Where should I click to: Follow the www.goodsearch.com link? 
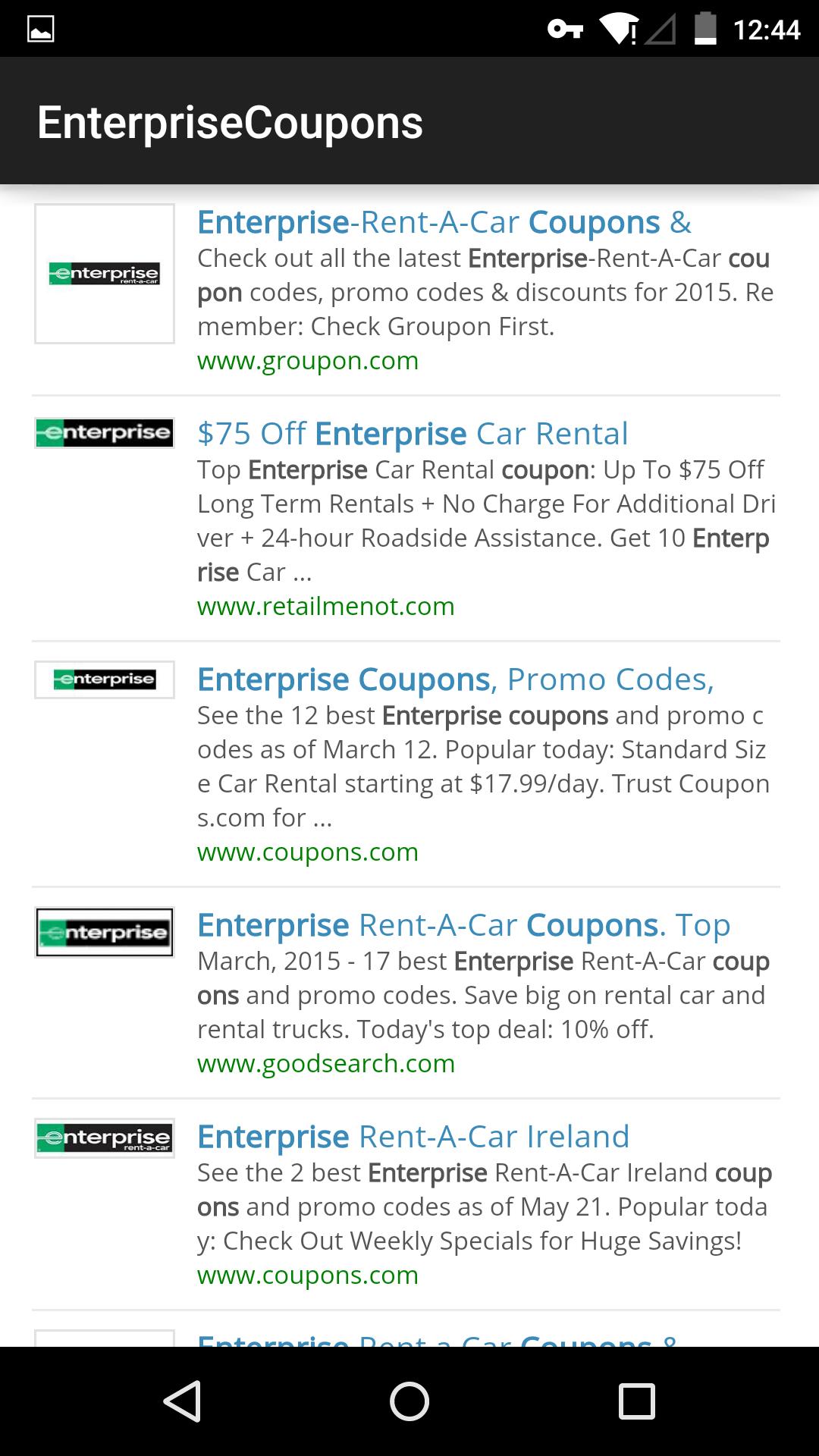pyautogui.click(x=325, y=1063)
